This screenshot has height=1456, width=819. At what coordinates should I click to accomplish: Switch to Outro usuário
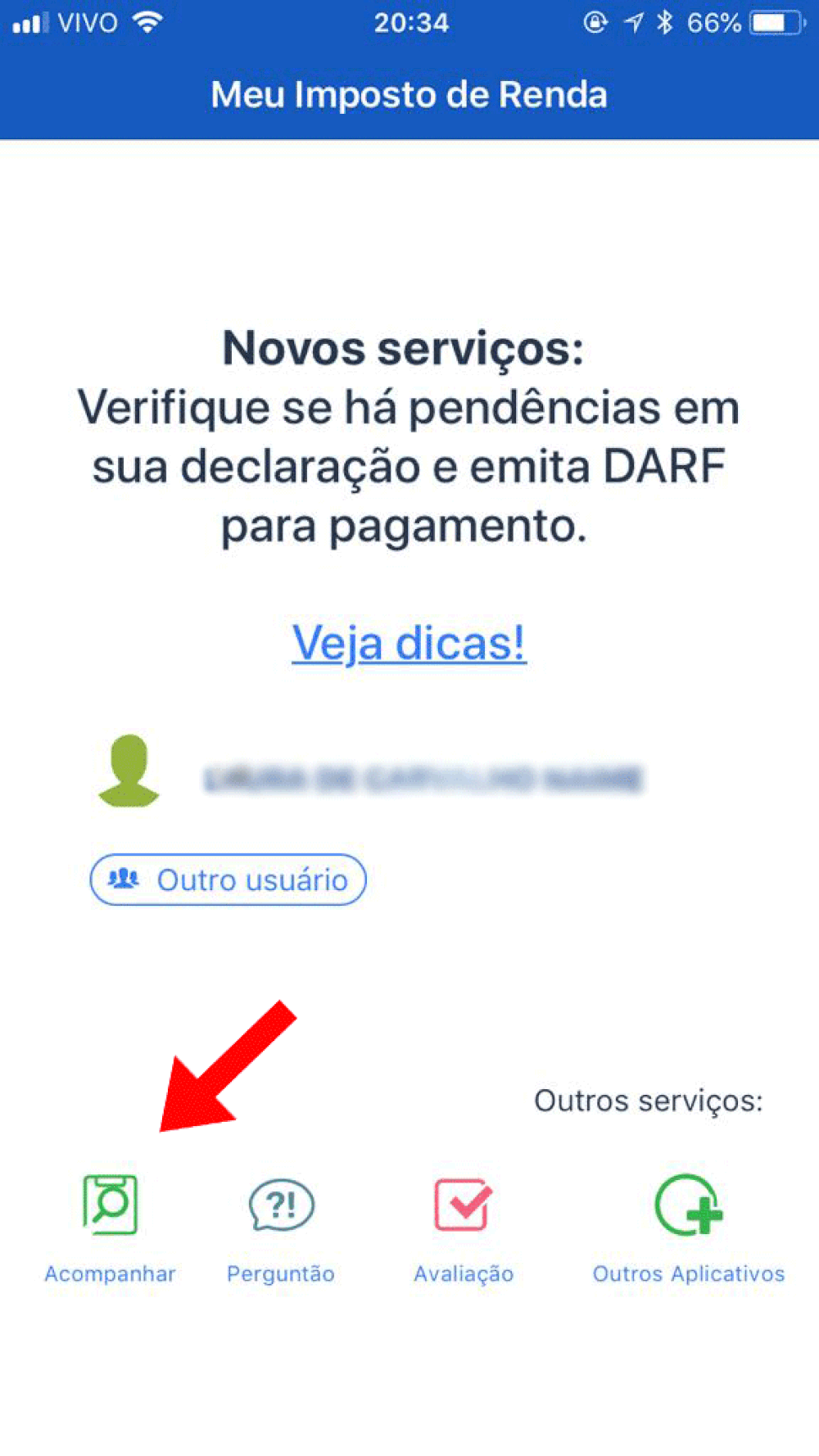(228, 880)
